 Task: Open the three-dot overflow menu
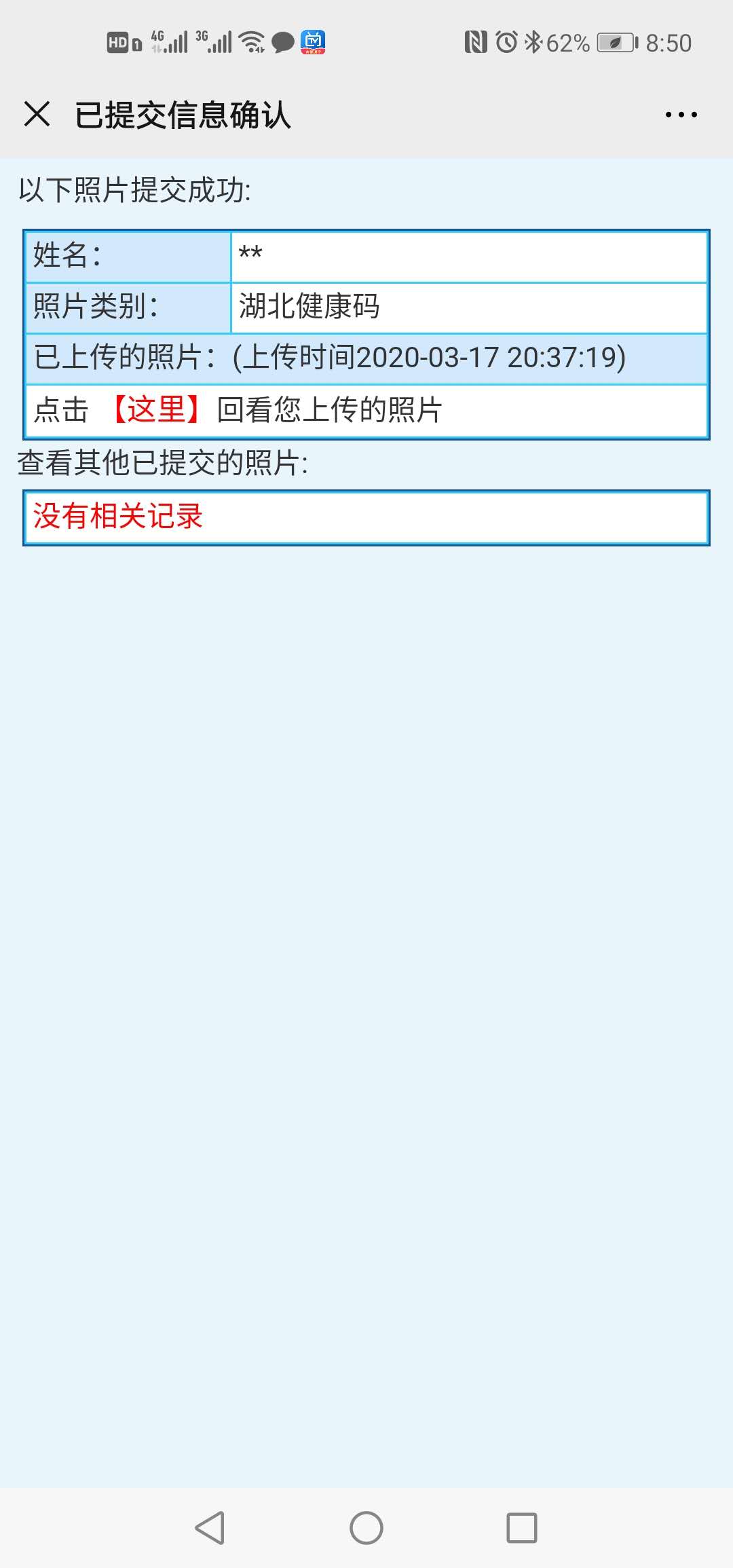coord(681,115)
